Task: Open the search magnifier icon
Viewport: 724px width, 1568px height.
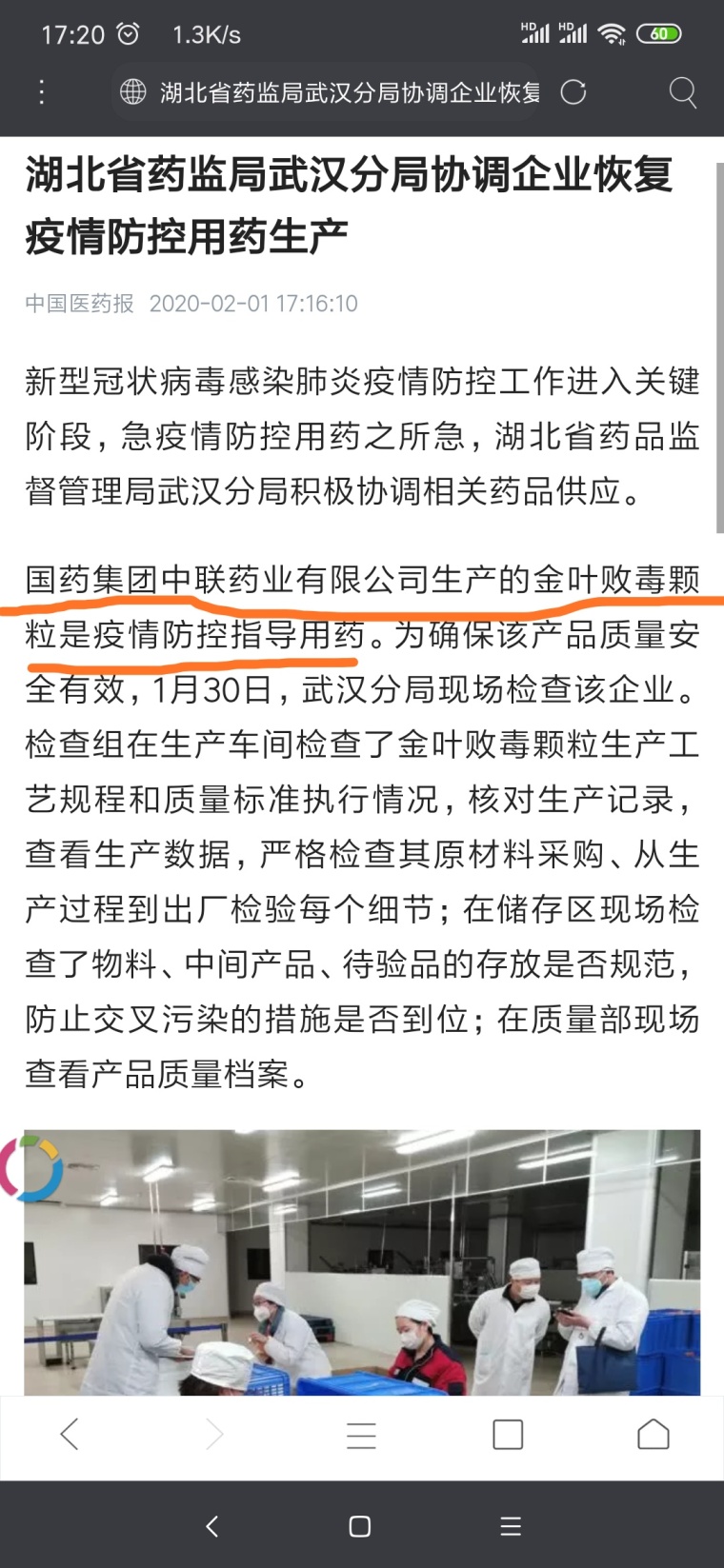Action: click(682, 92)
